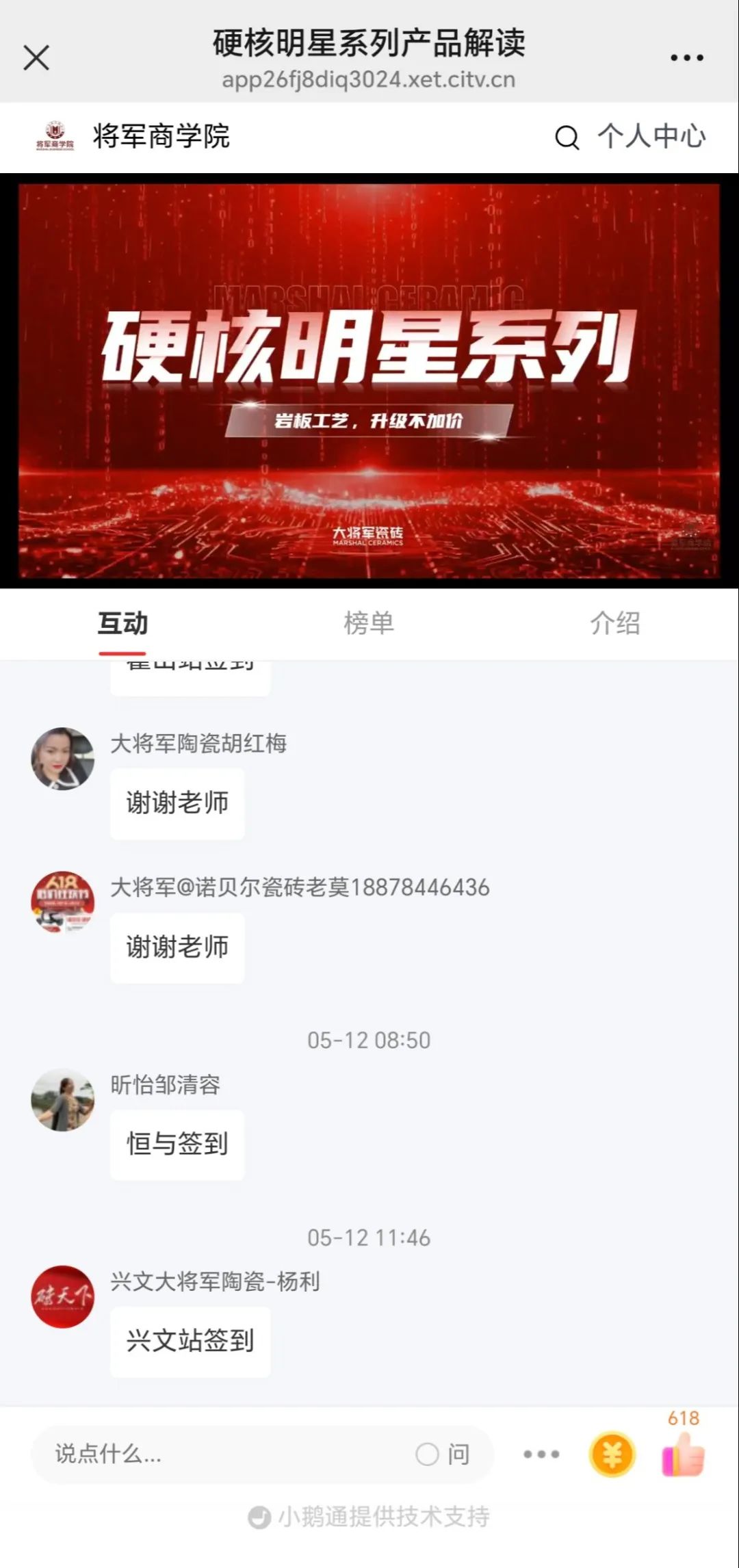Image resolution: width=739 pixels, height=1568 pixels.
Task: Close the webpage with the X icon
Action: [36, 58]
